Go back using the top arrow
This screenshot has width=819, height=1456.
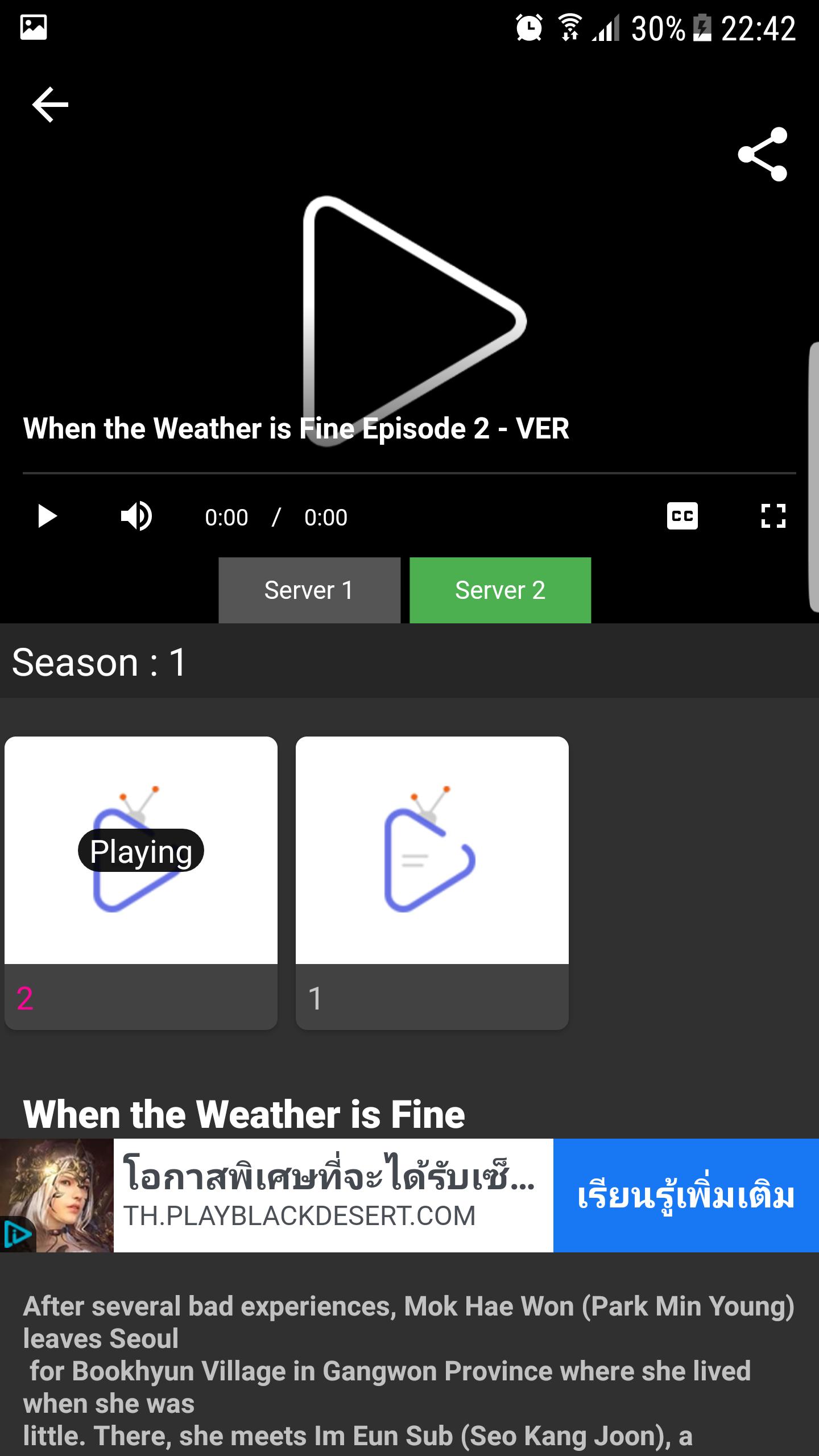pos(50,105)
